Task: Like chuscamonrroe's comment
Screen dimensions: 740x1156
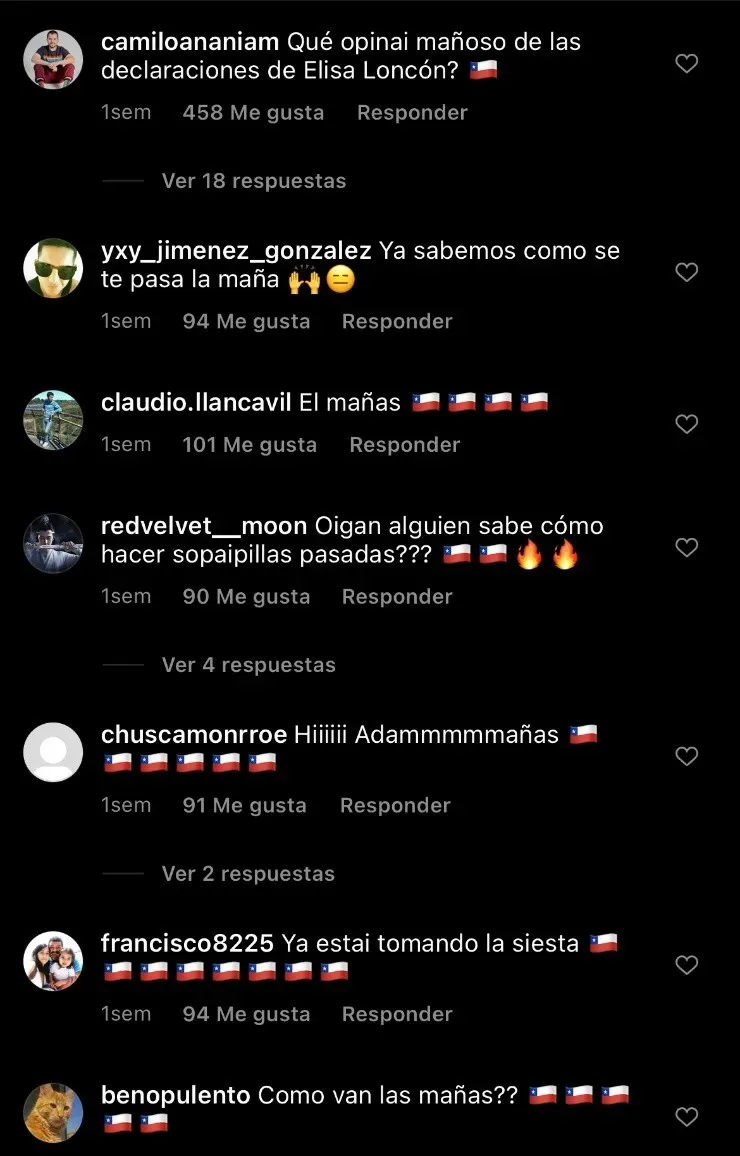Action: click(686, 757)
